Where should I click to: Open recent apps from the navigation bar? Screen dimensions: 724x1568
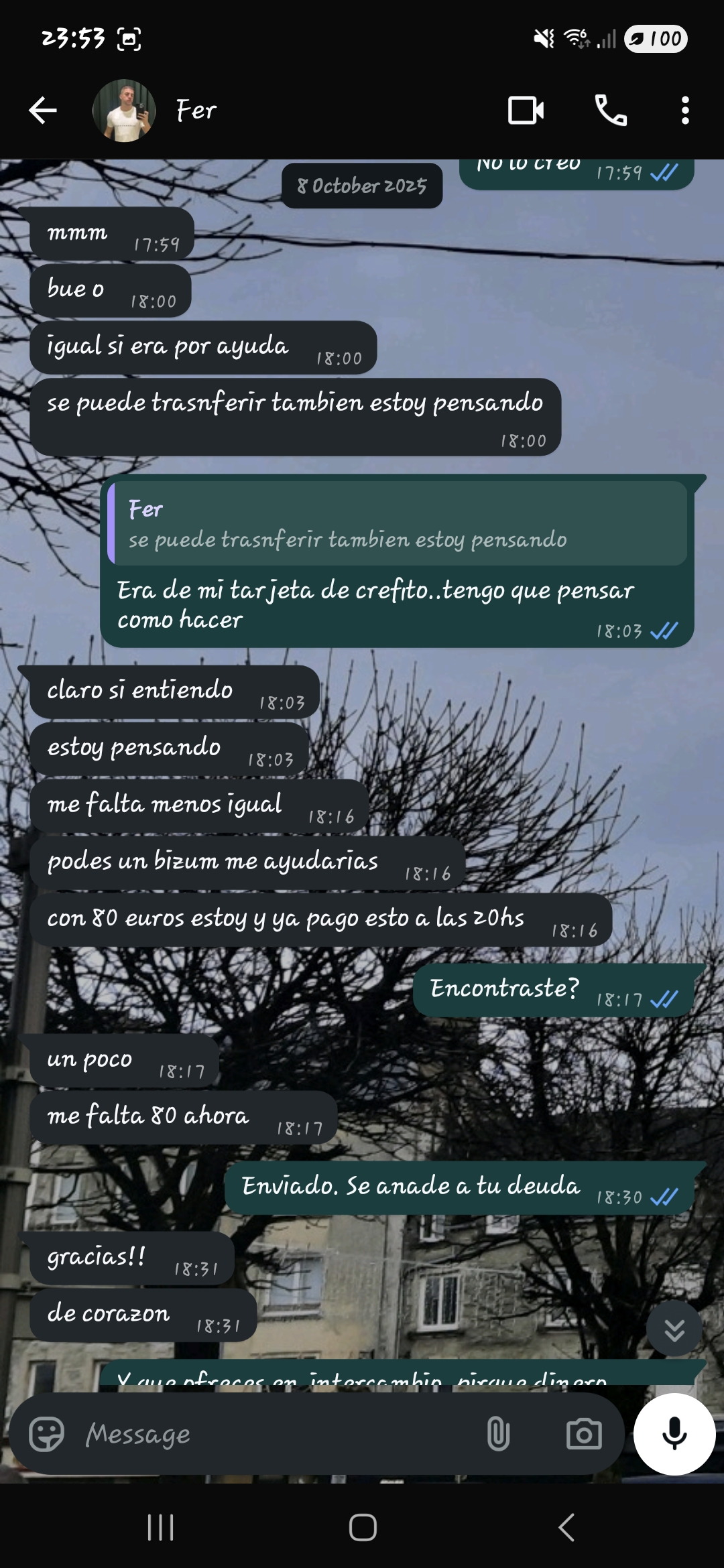(160, 1528)
